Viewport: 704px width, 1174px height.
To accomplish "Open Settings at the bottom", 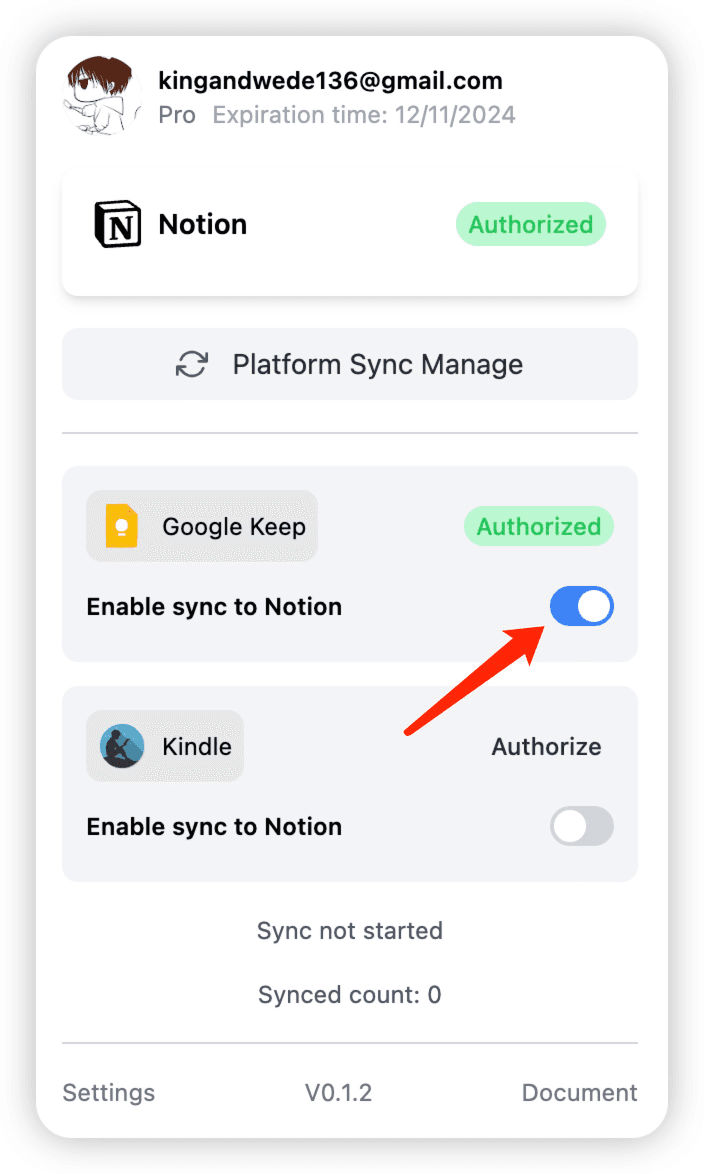I will [108, 1093].
